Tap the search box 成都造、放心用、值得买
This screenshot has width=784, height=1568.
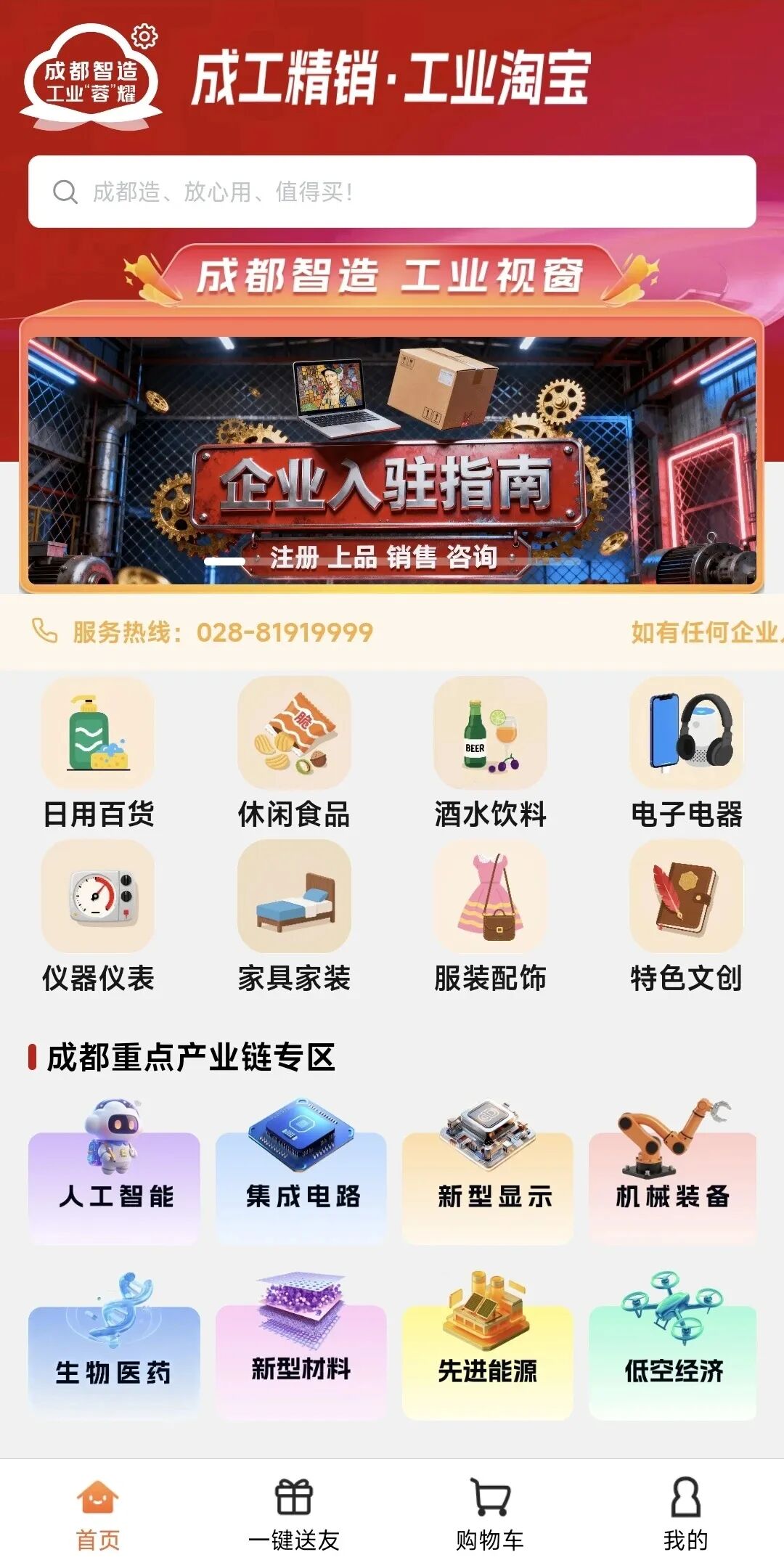pyautogui.click(x=392, y=192)
